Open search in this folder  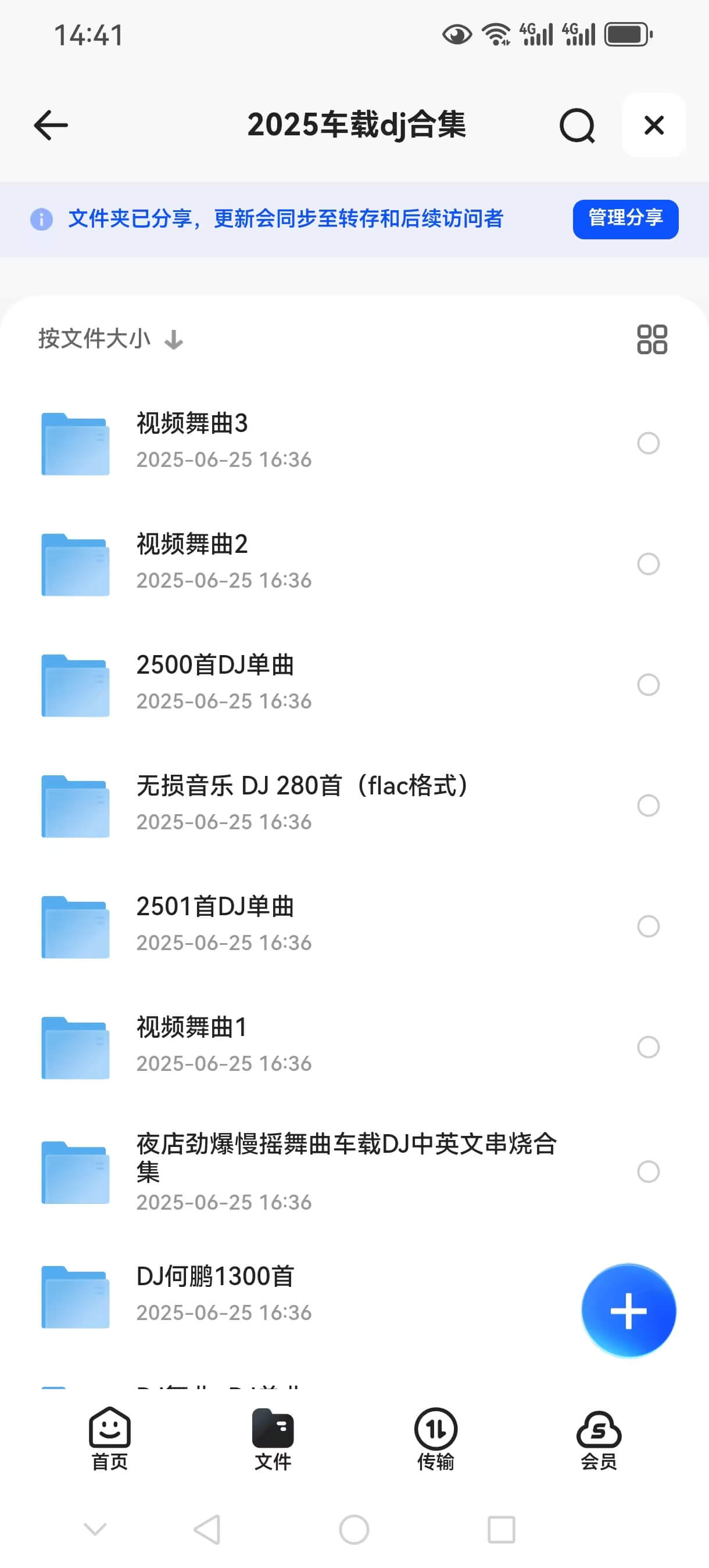click(576, 125)
